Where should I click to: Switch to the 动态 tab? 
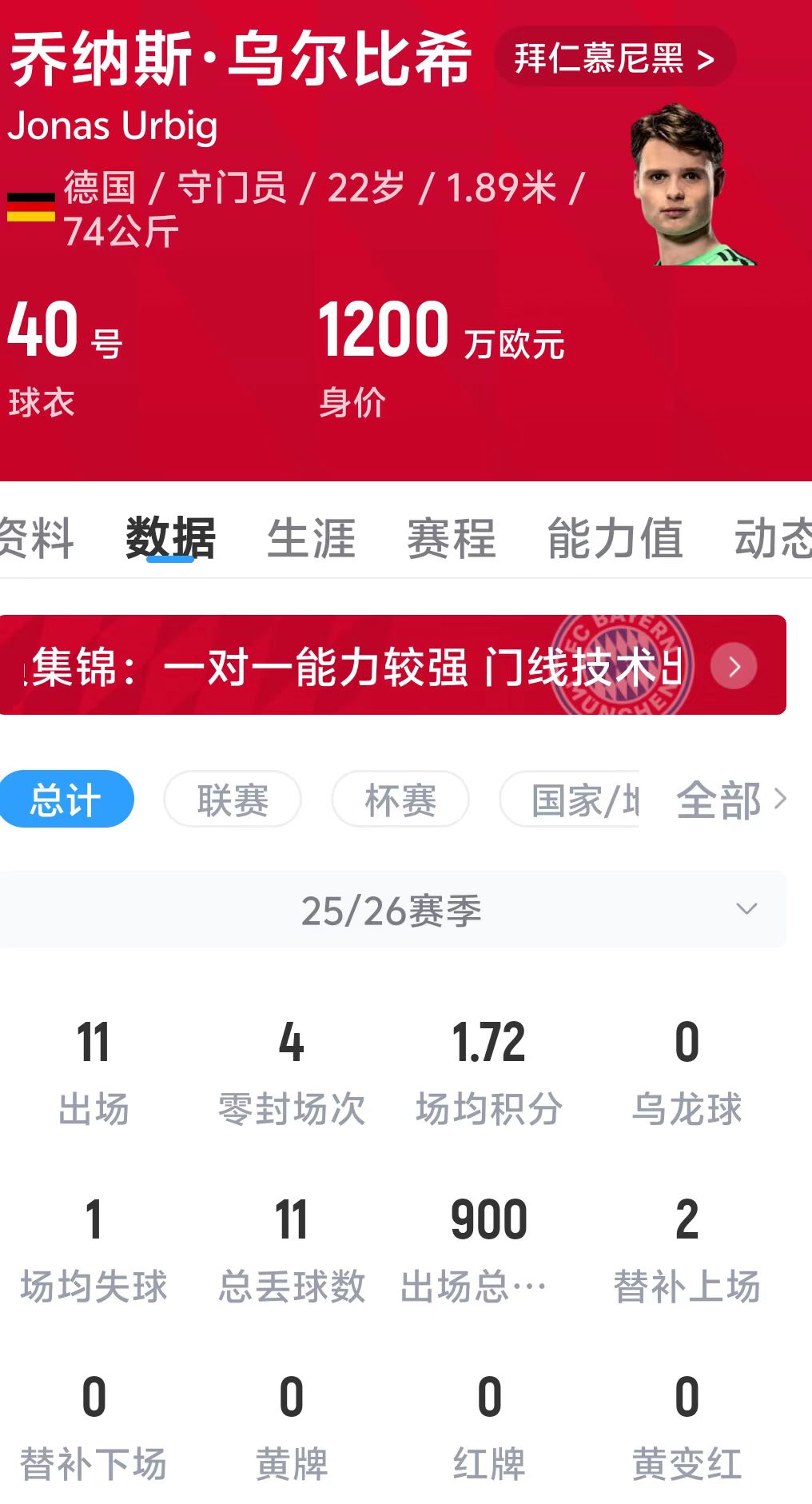point(771,537)
